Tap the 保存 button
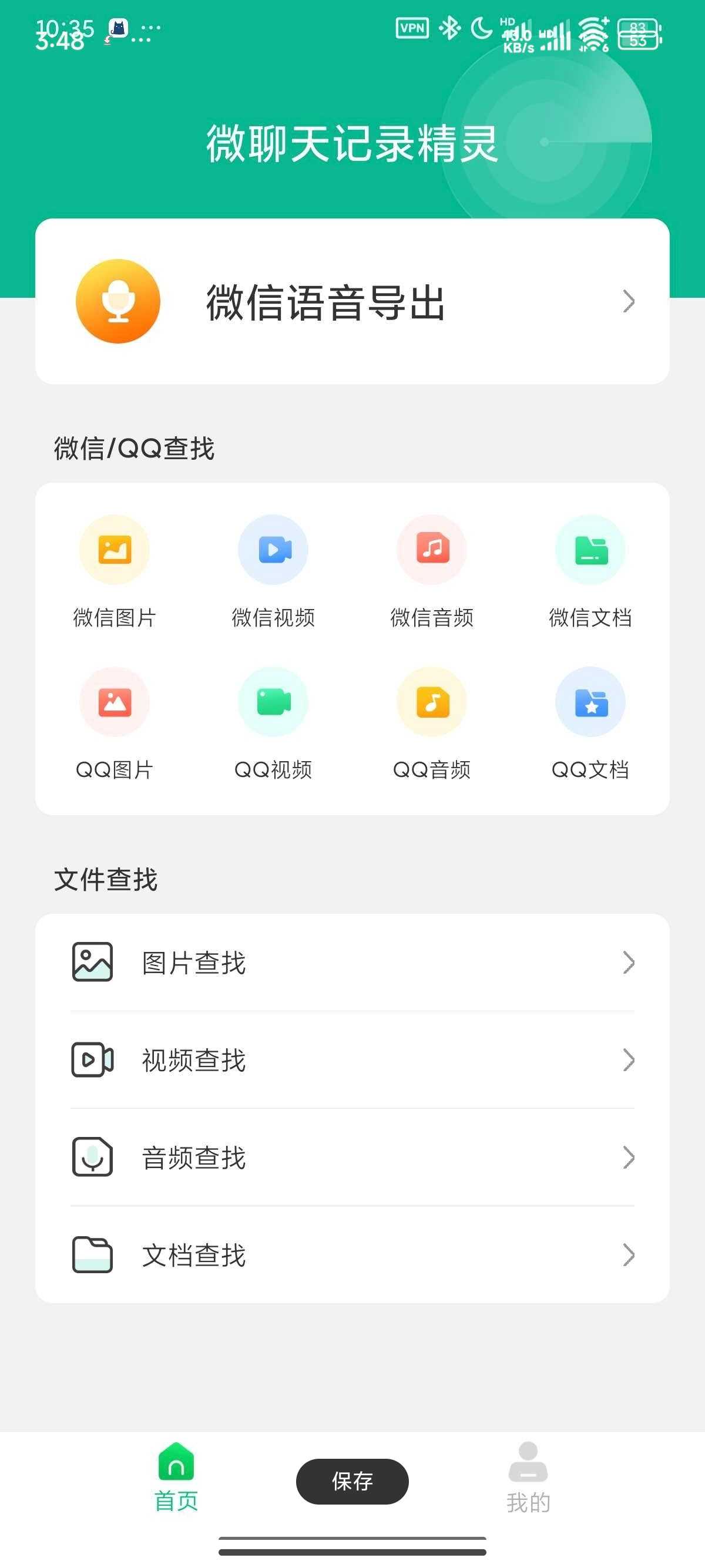The image size is (705, 1568). coord(352,1481)
